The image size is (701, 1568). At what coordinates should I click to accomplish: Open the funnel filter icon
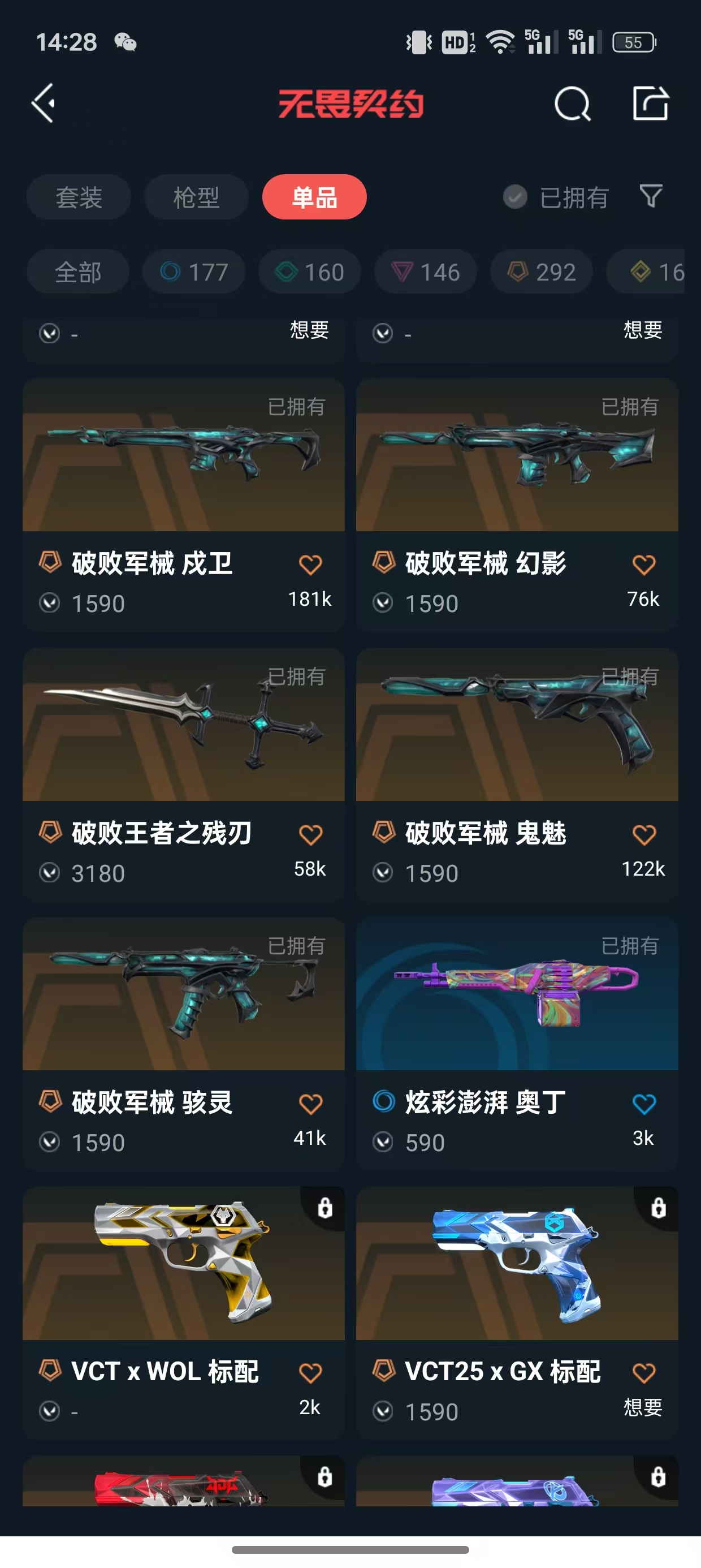651,197
